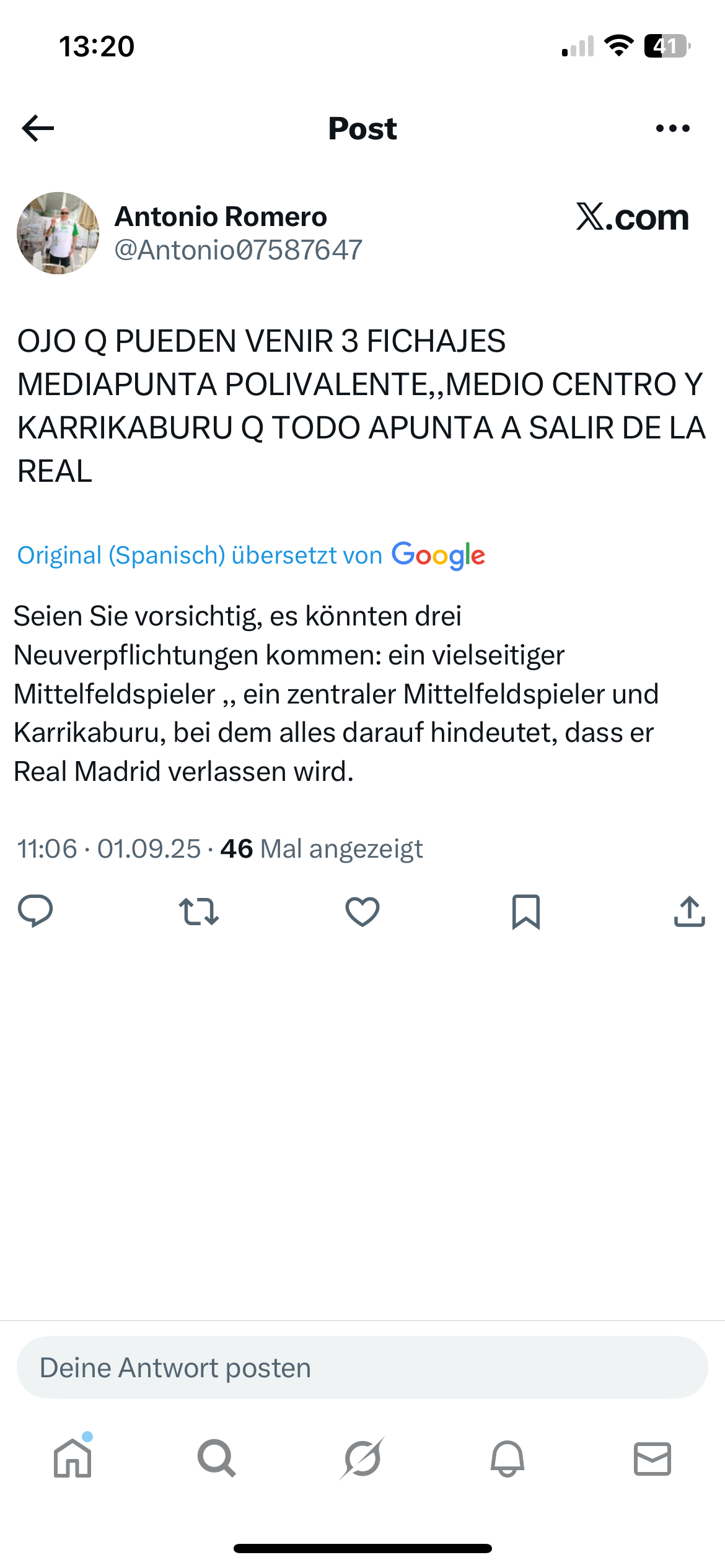
Task: Reply to the post with comment icon
Action: pos(35,912)
